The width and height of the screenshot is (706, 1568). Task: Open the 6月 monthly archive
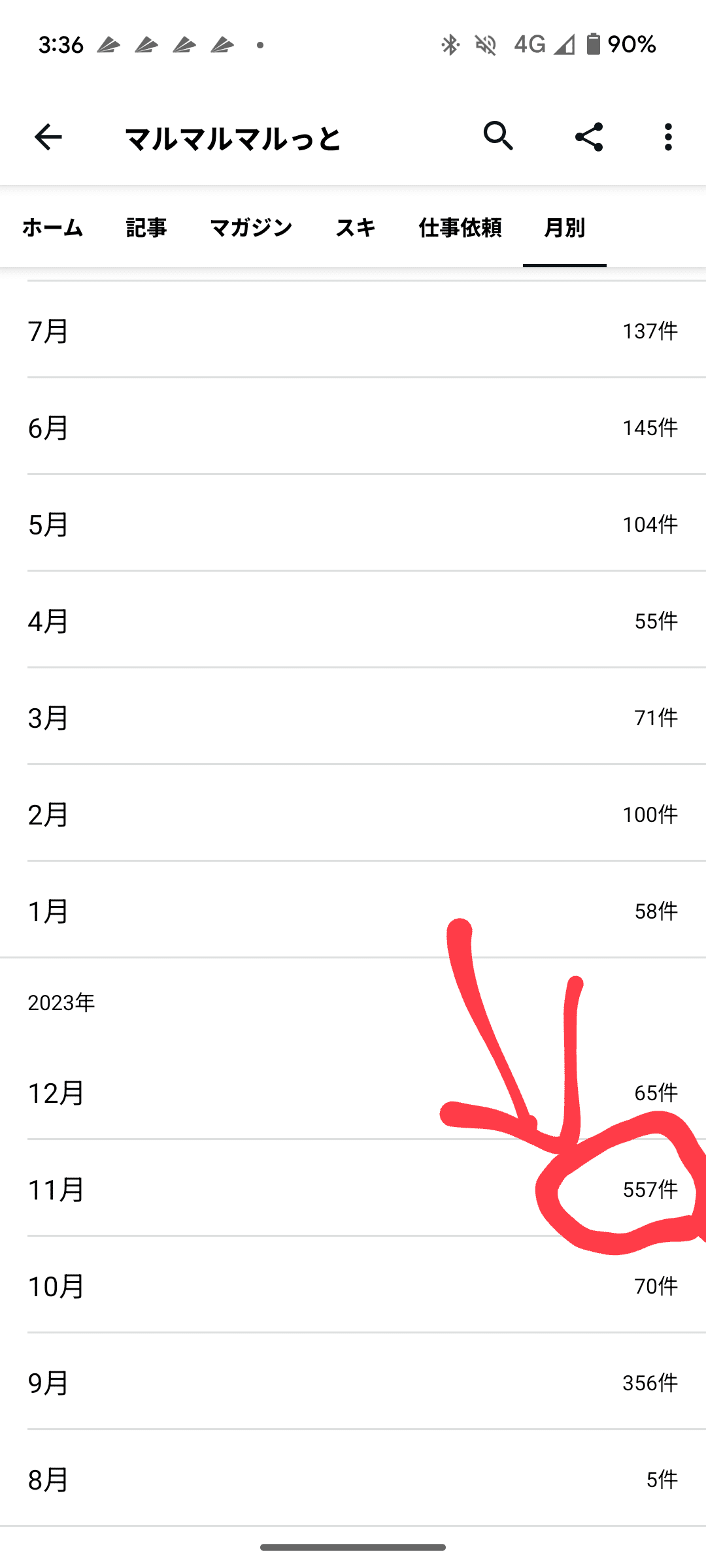[x=353, y=427]
